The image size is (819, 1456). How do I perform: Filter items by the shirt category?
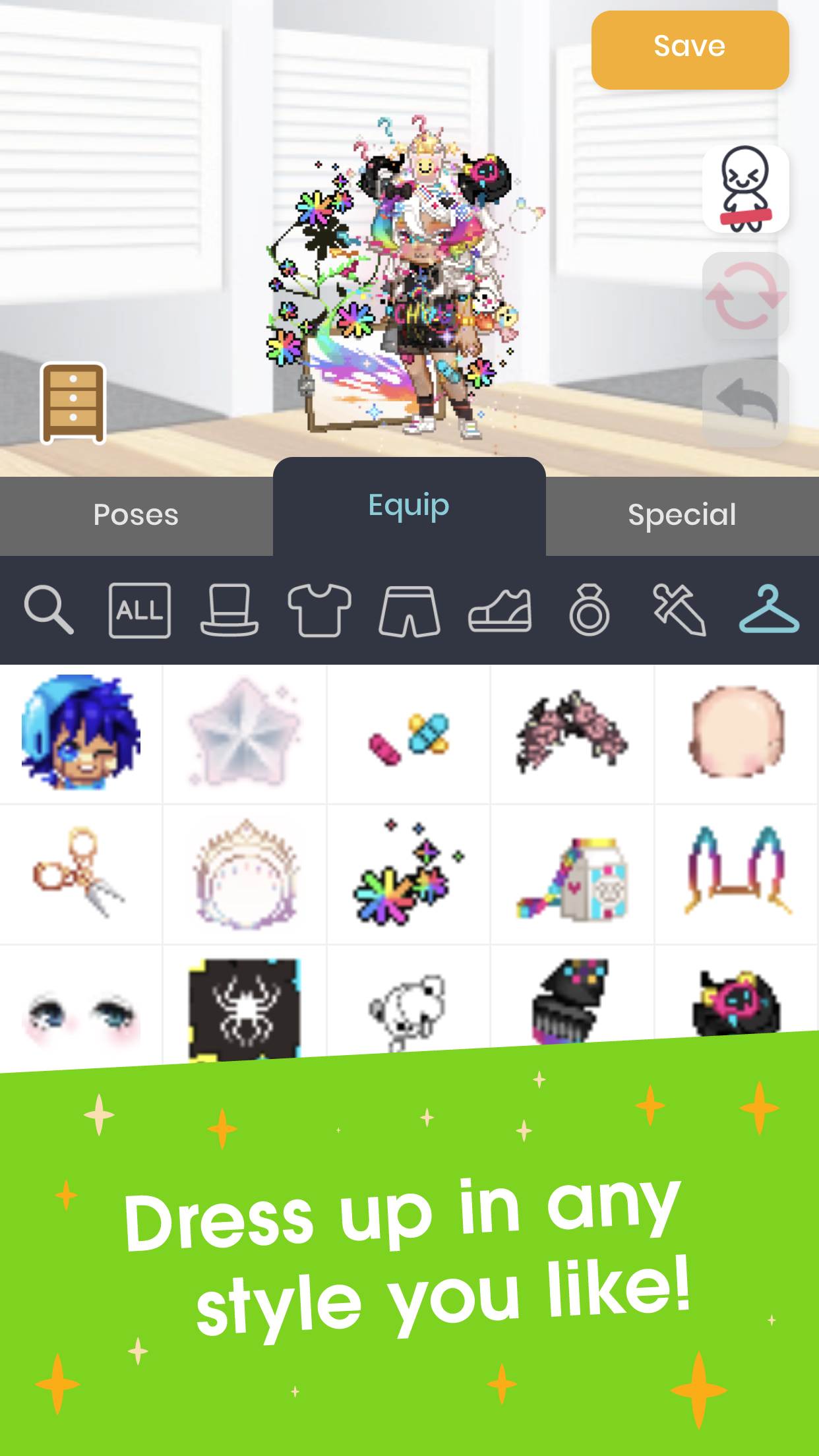[319, 611]
